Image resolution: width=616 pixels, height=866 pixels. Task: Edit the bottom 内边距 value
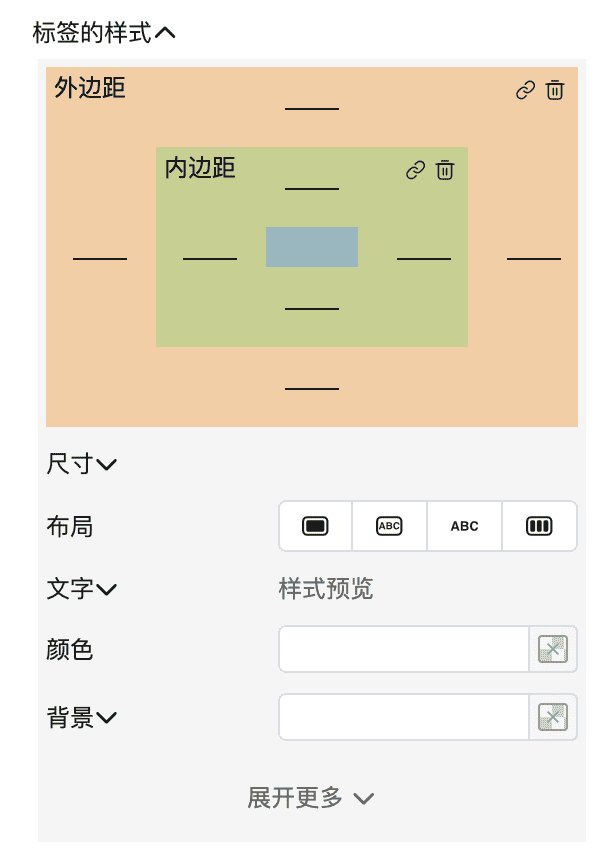coord(312,300)
